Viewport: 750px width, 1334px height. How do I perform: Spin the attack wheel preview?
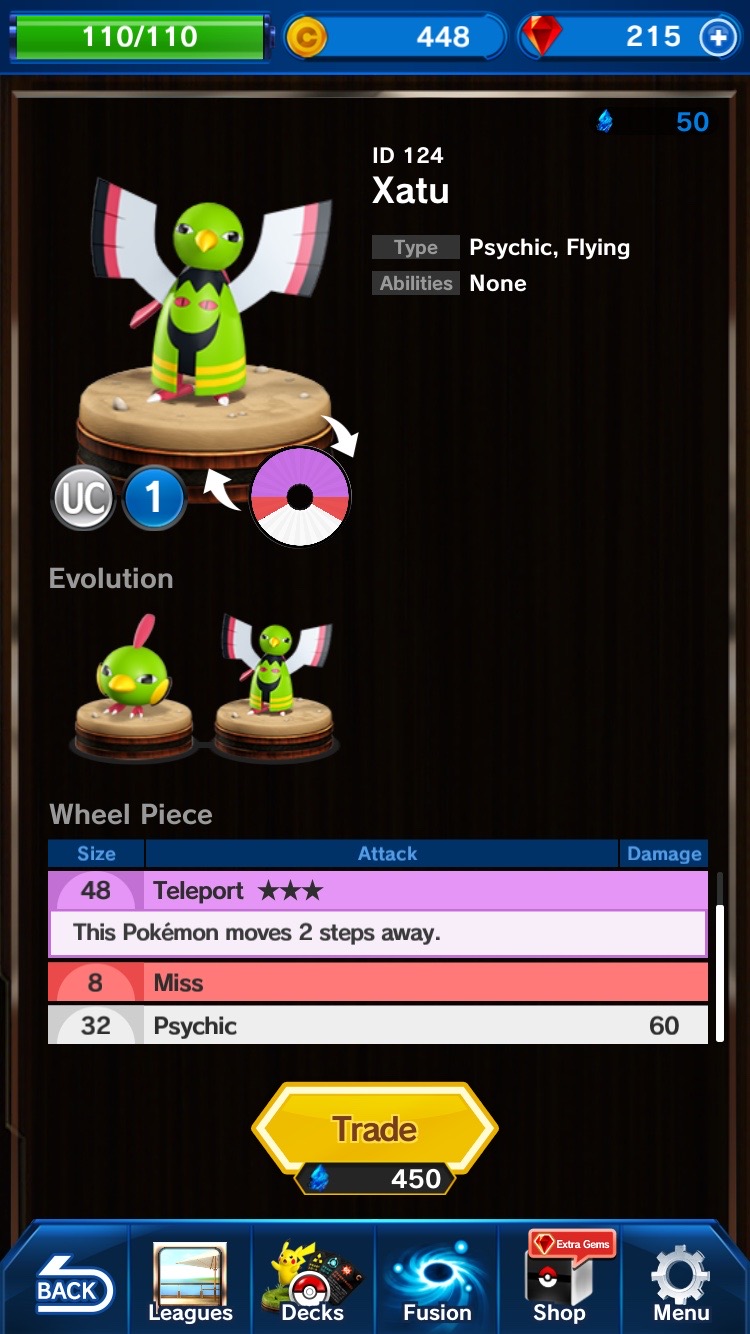coord(300,496)
